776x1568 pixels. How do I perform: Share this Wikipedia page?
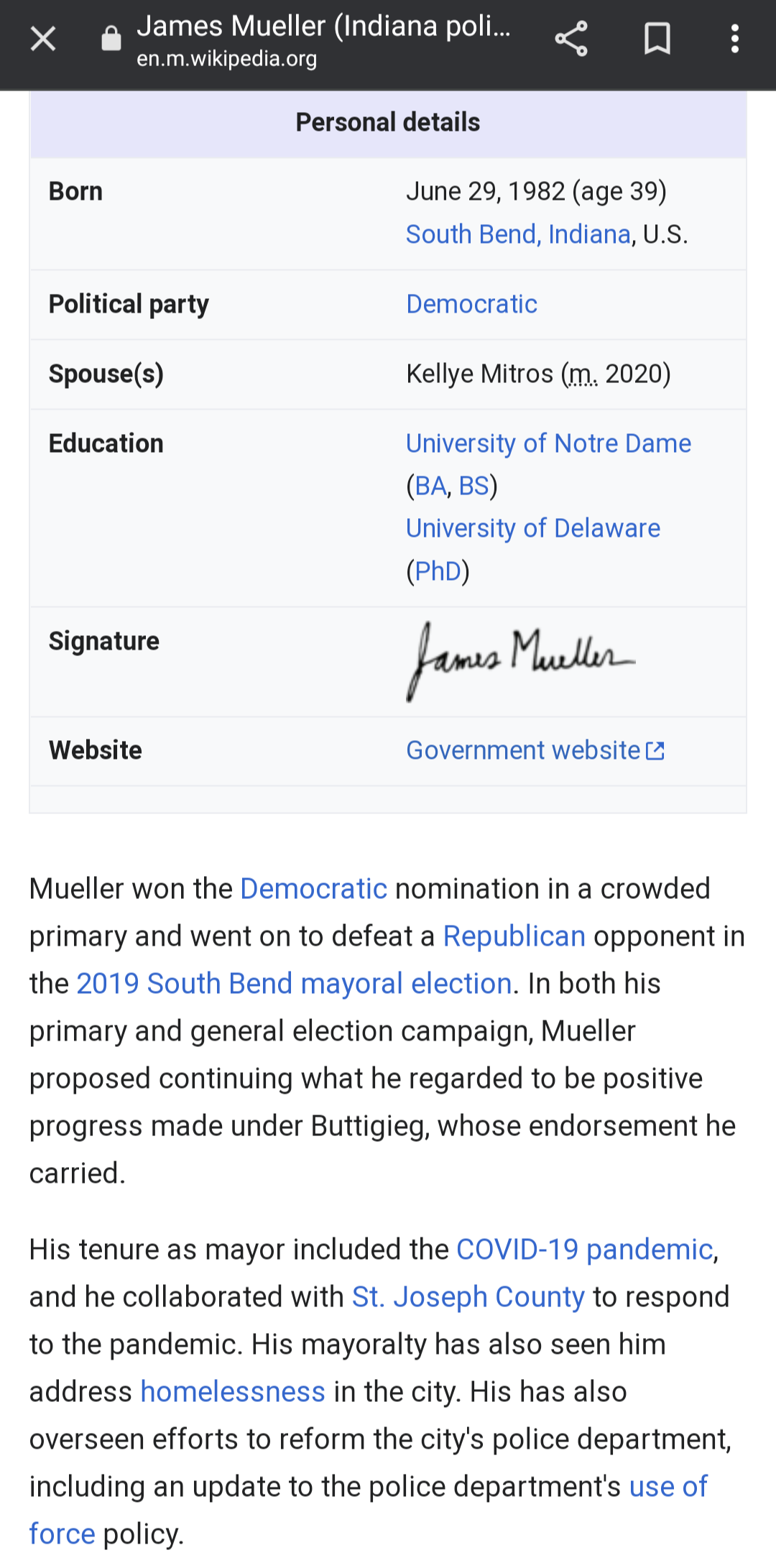click(x=571, y=39)
